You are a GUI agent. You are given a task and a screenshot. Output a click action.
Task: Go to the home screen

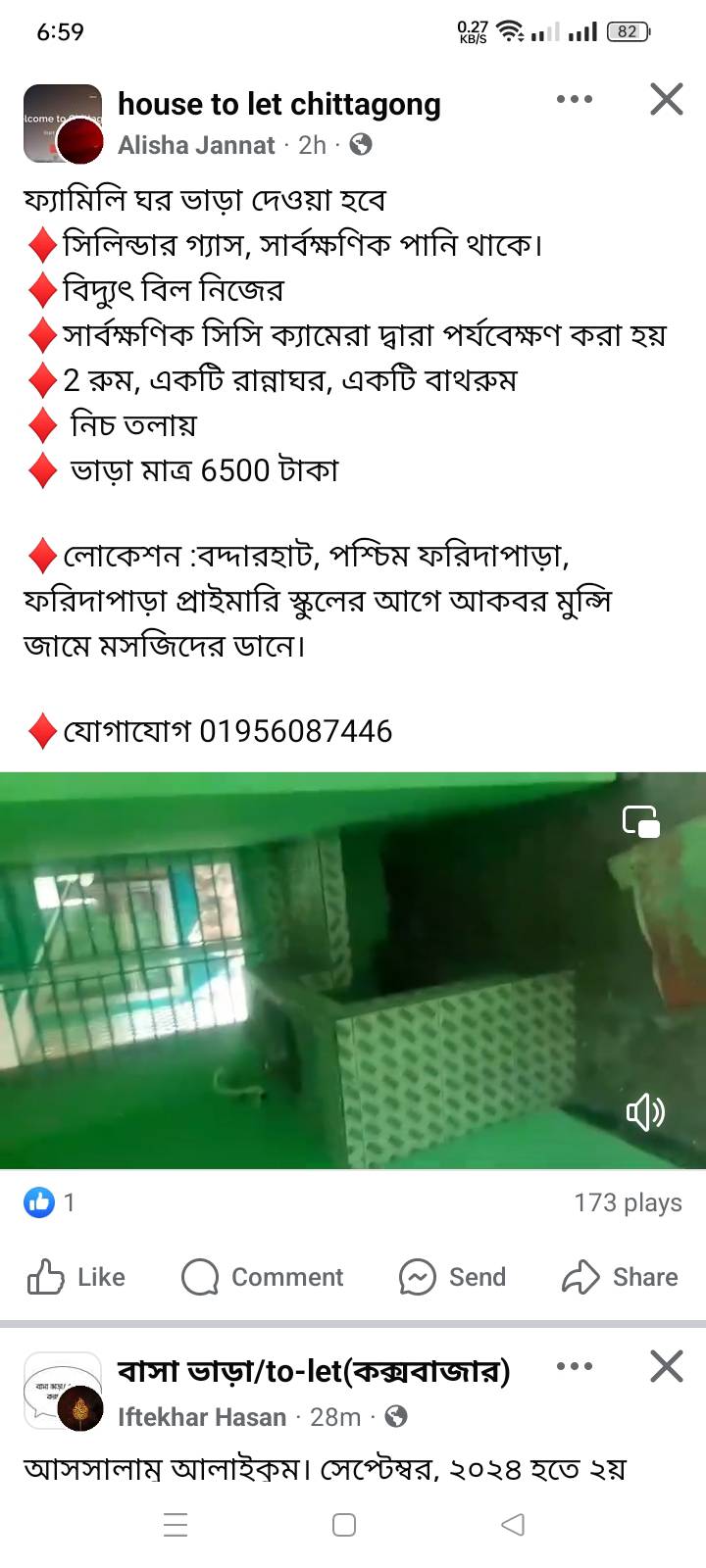pos(344,1524)
